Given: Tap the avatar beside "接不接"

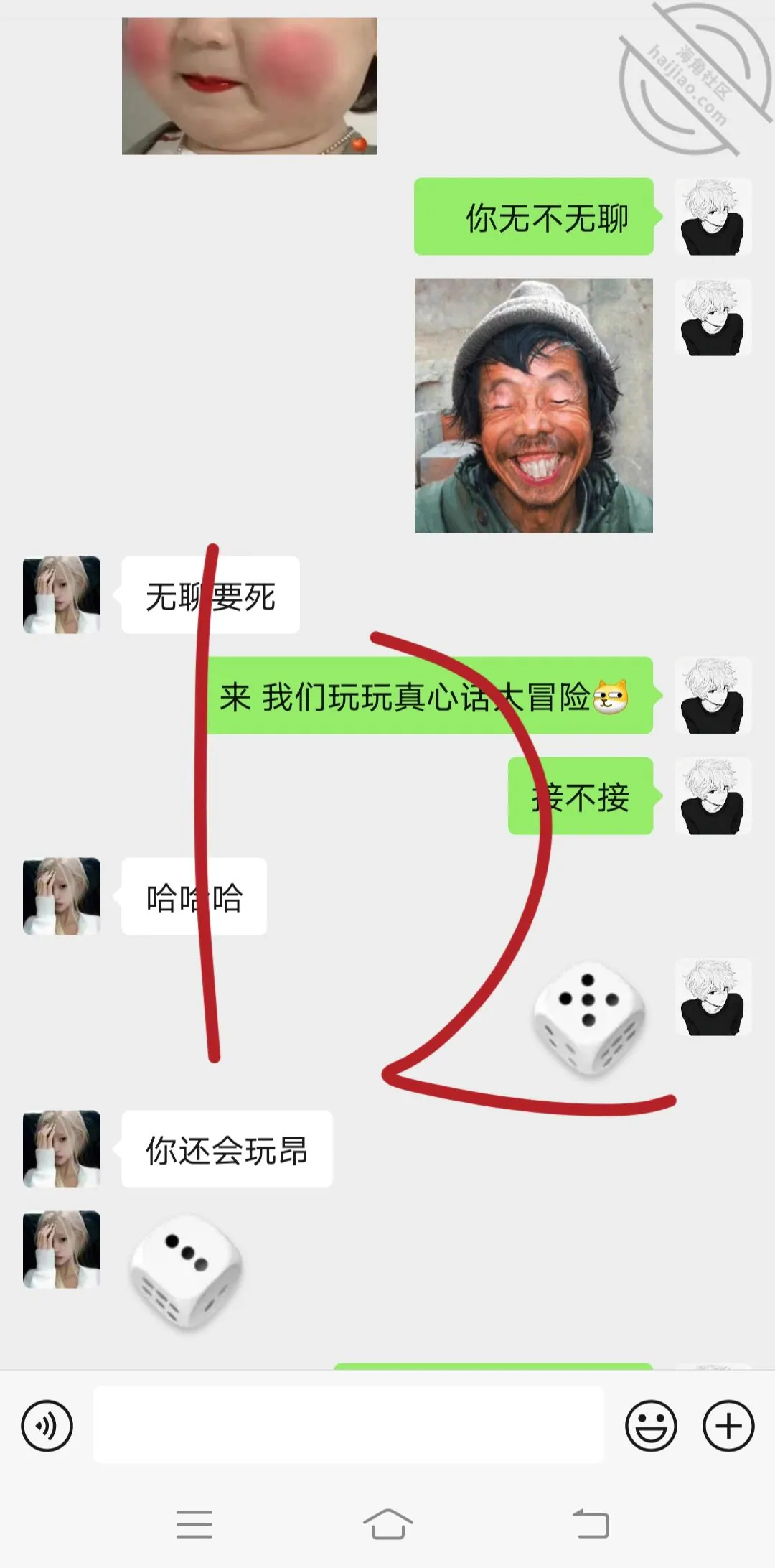Looking at the screenshot, I should pyautogui.click(x=713, y=795).
